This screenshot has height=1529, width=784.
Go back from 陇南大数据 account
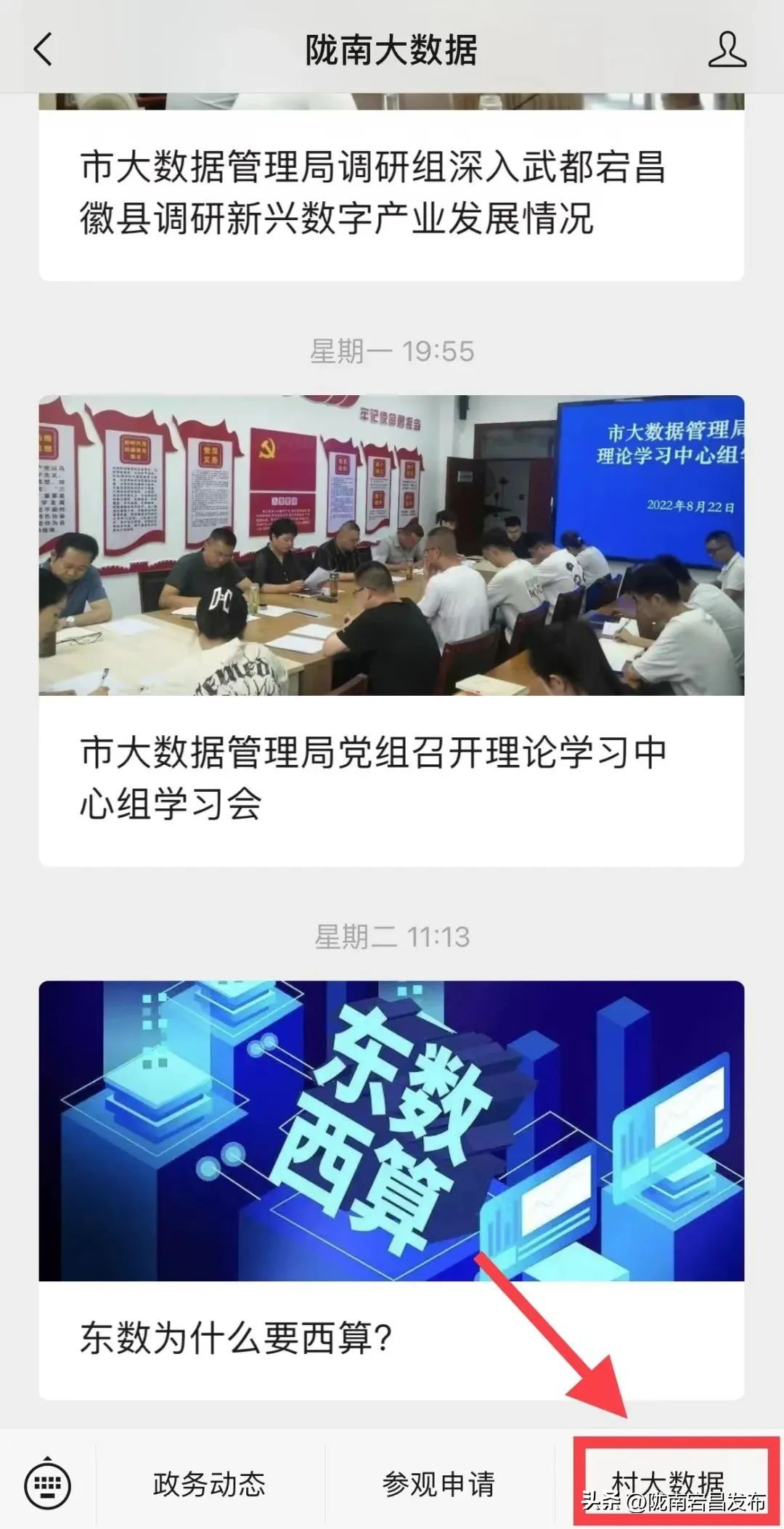[x=44, y=50]
